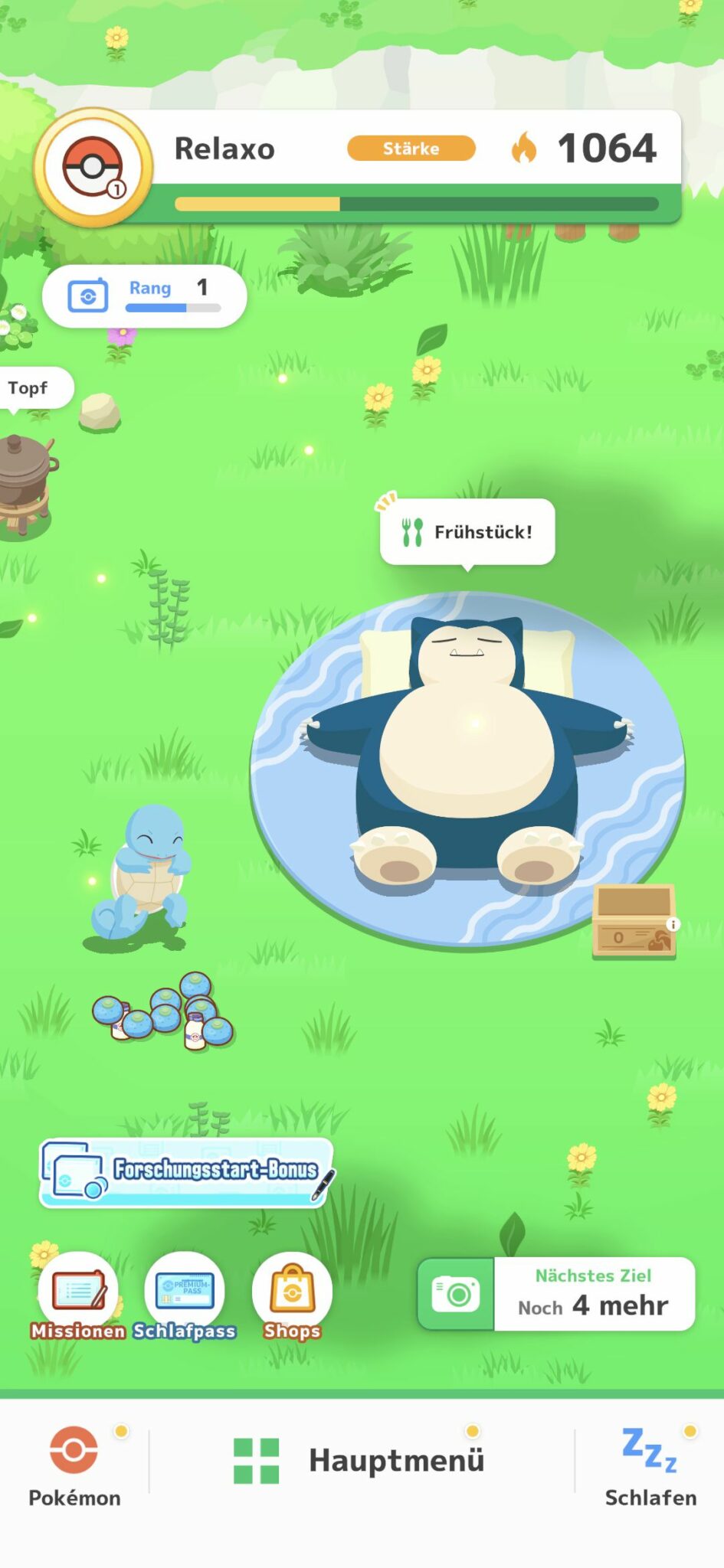Open the Rang 1 sleep research badge
Screen dimensions: 724x1568
143,296
